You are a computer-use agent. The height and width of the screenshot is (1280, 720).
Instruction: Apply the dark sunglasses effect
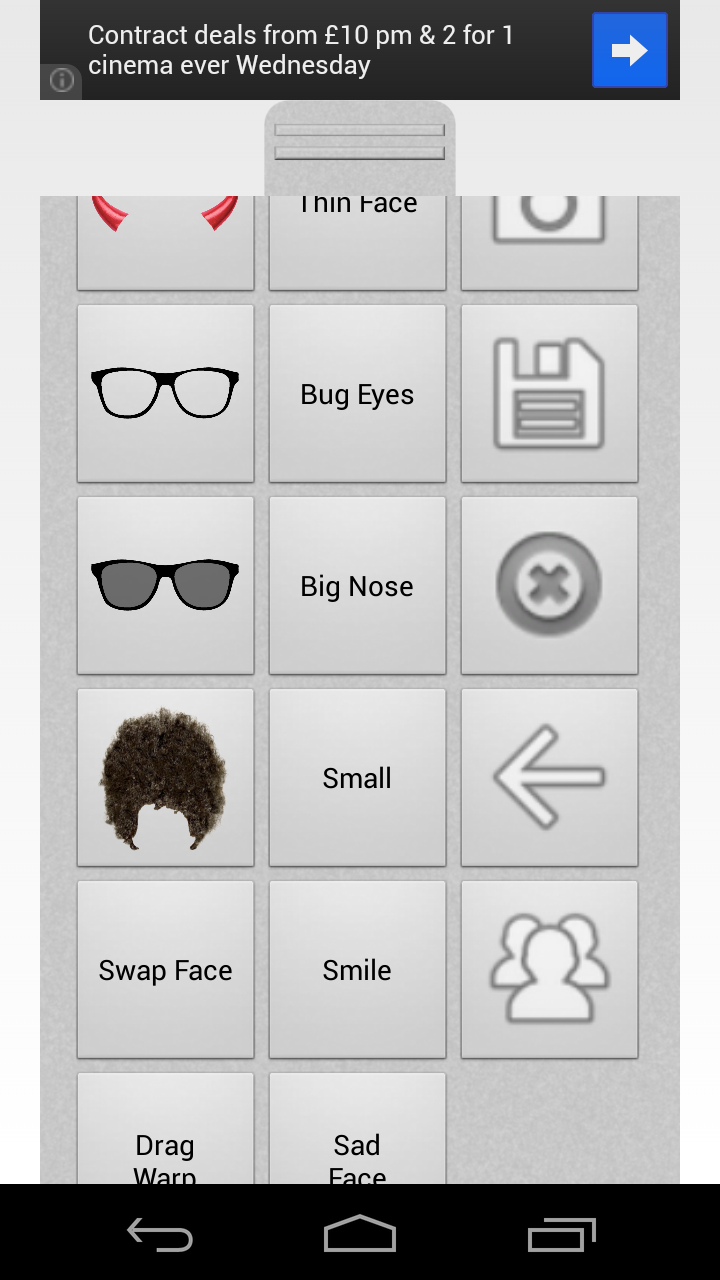click(x=165, y=585)
